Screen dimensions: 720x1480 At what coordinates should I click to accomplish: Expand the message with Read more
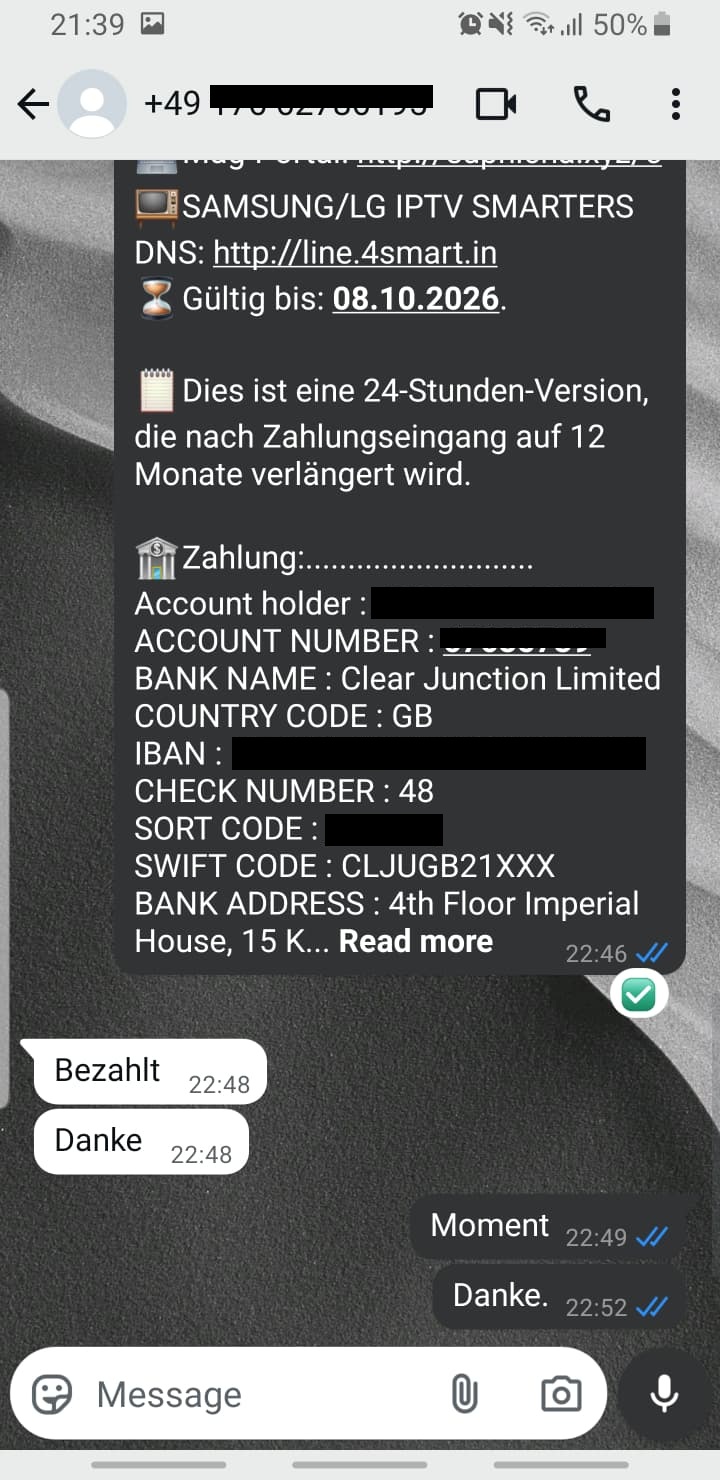[x=416, y=941]
